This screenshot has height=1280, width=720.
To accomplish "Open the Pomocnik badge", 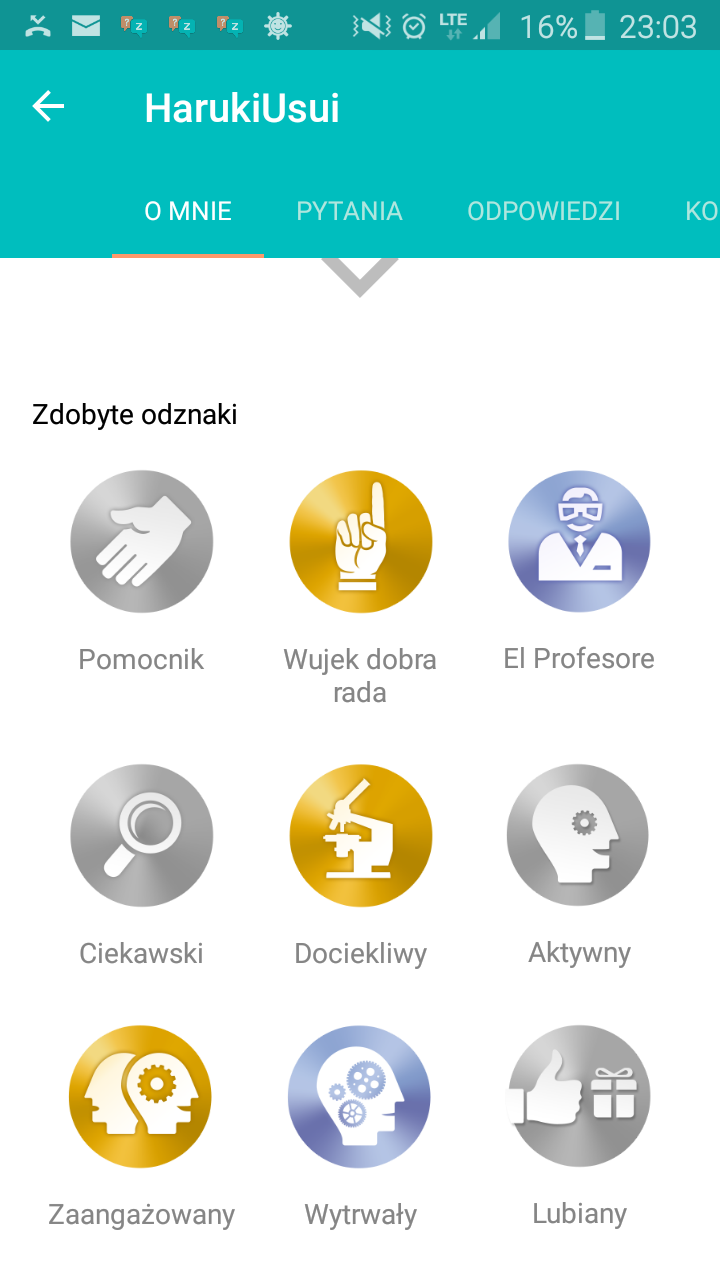I will (141, 542).
